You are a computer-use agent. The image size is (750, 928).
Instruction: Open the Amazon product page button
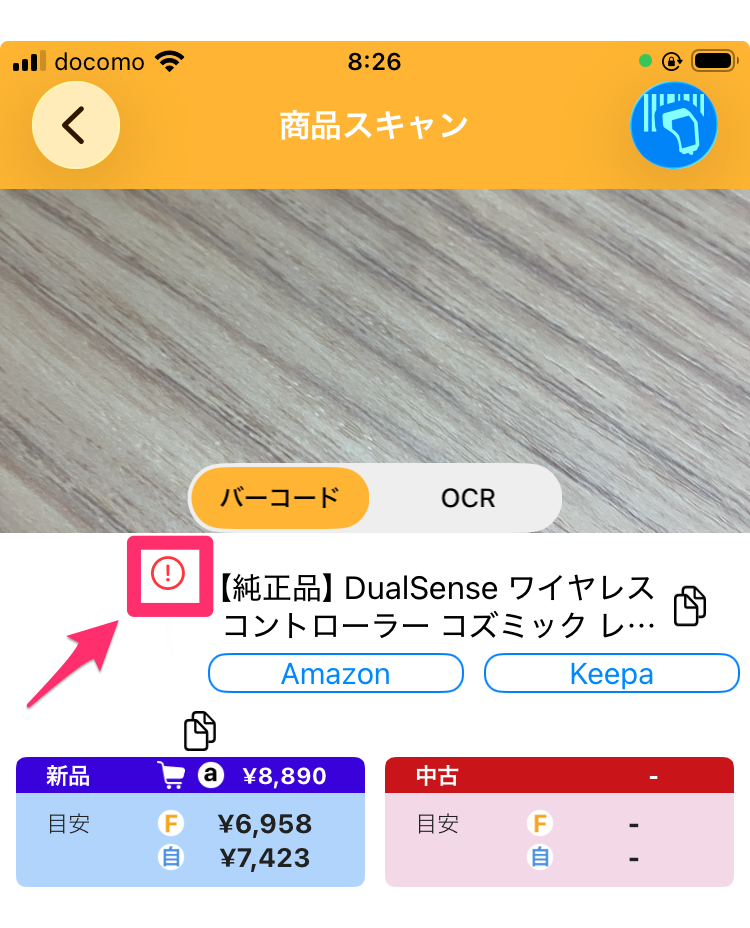[x=335, y=673]
